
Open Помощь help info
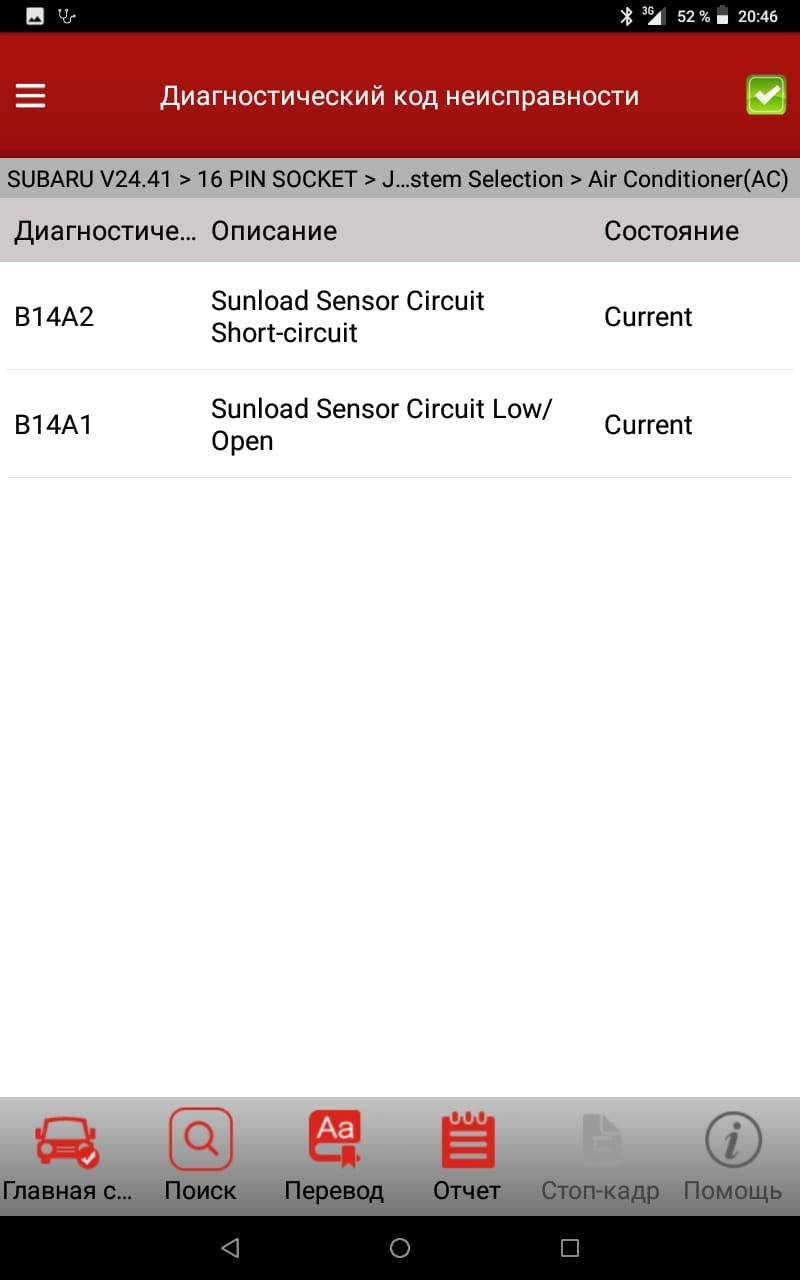[733, 1157]
